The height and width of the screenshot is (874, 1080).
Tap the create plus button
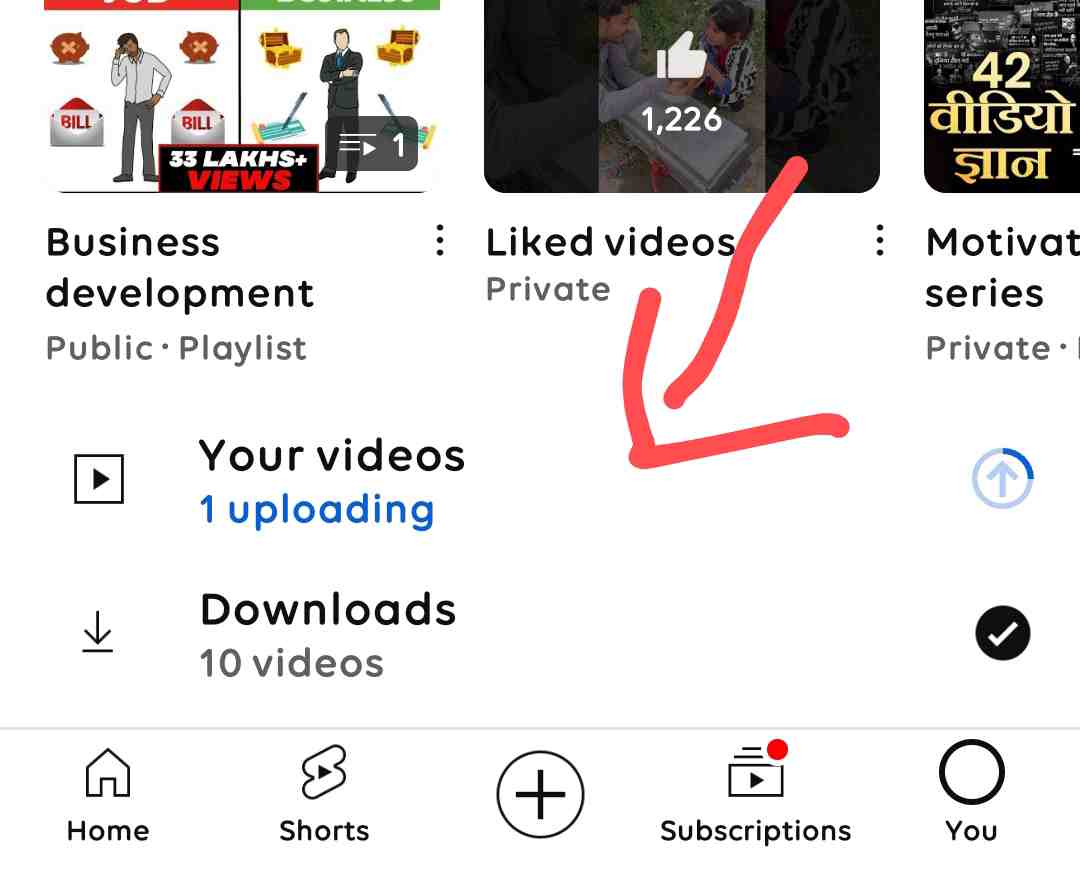point(540,795)
